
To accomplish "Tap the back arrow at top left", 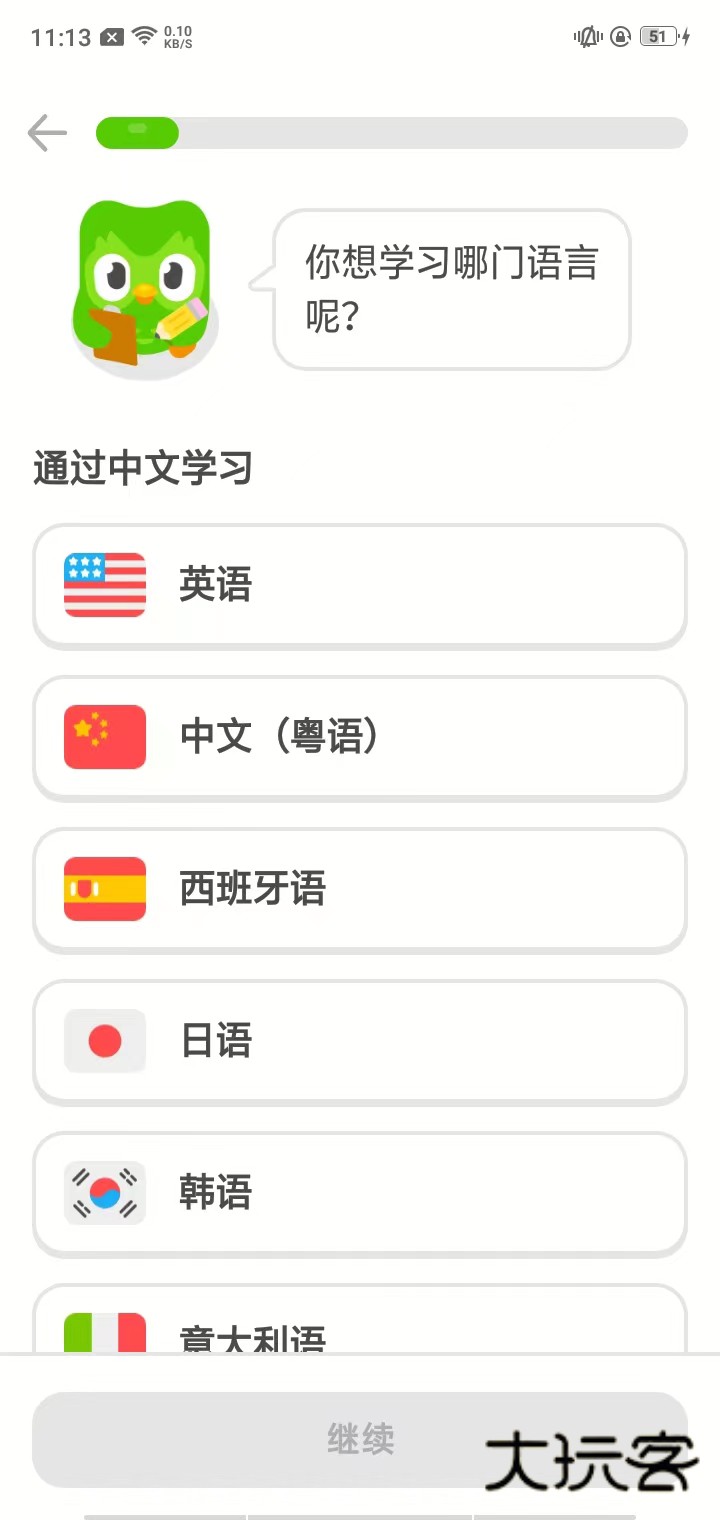I will coord(46,132).
